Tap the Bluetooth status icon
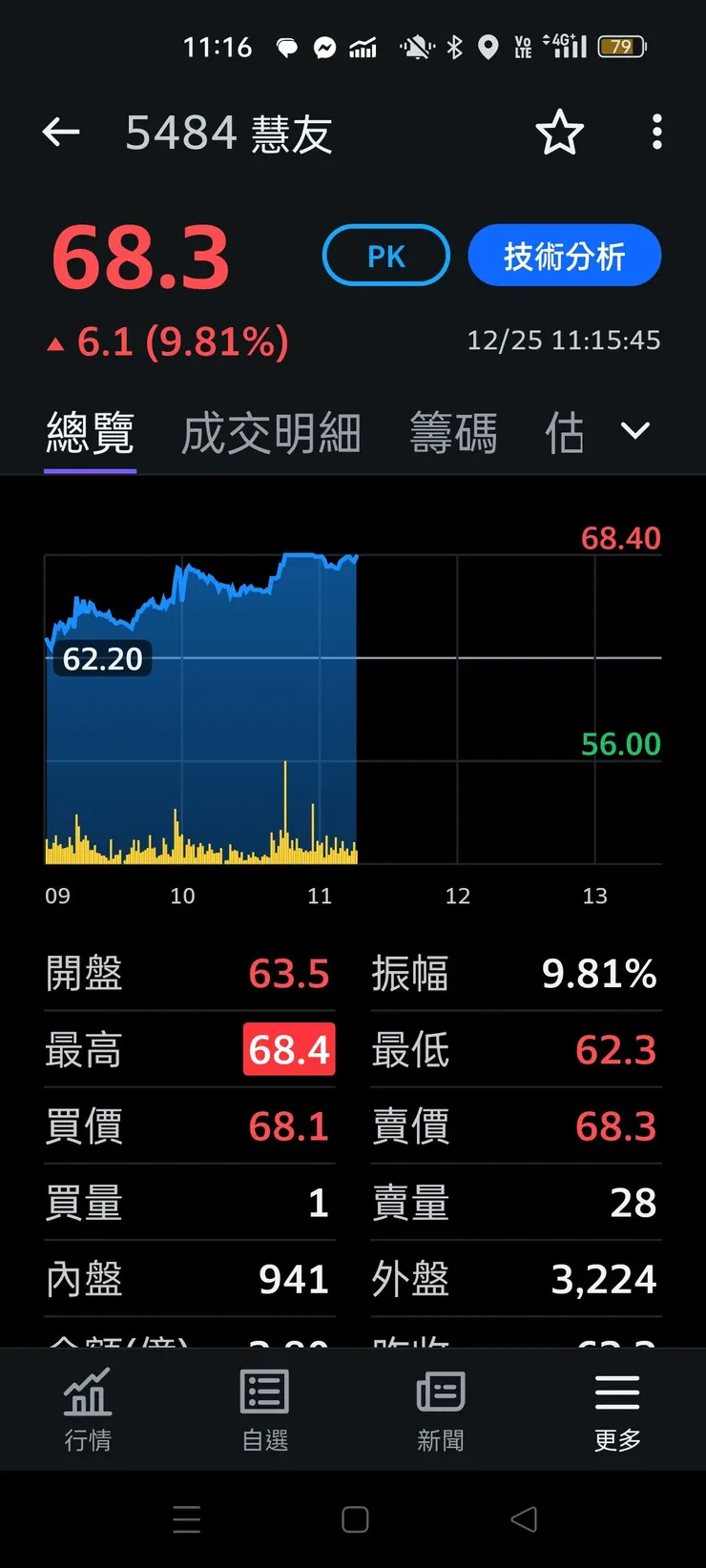Viewport: 706px width, 1568px height. [455, 46]
